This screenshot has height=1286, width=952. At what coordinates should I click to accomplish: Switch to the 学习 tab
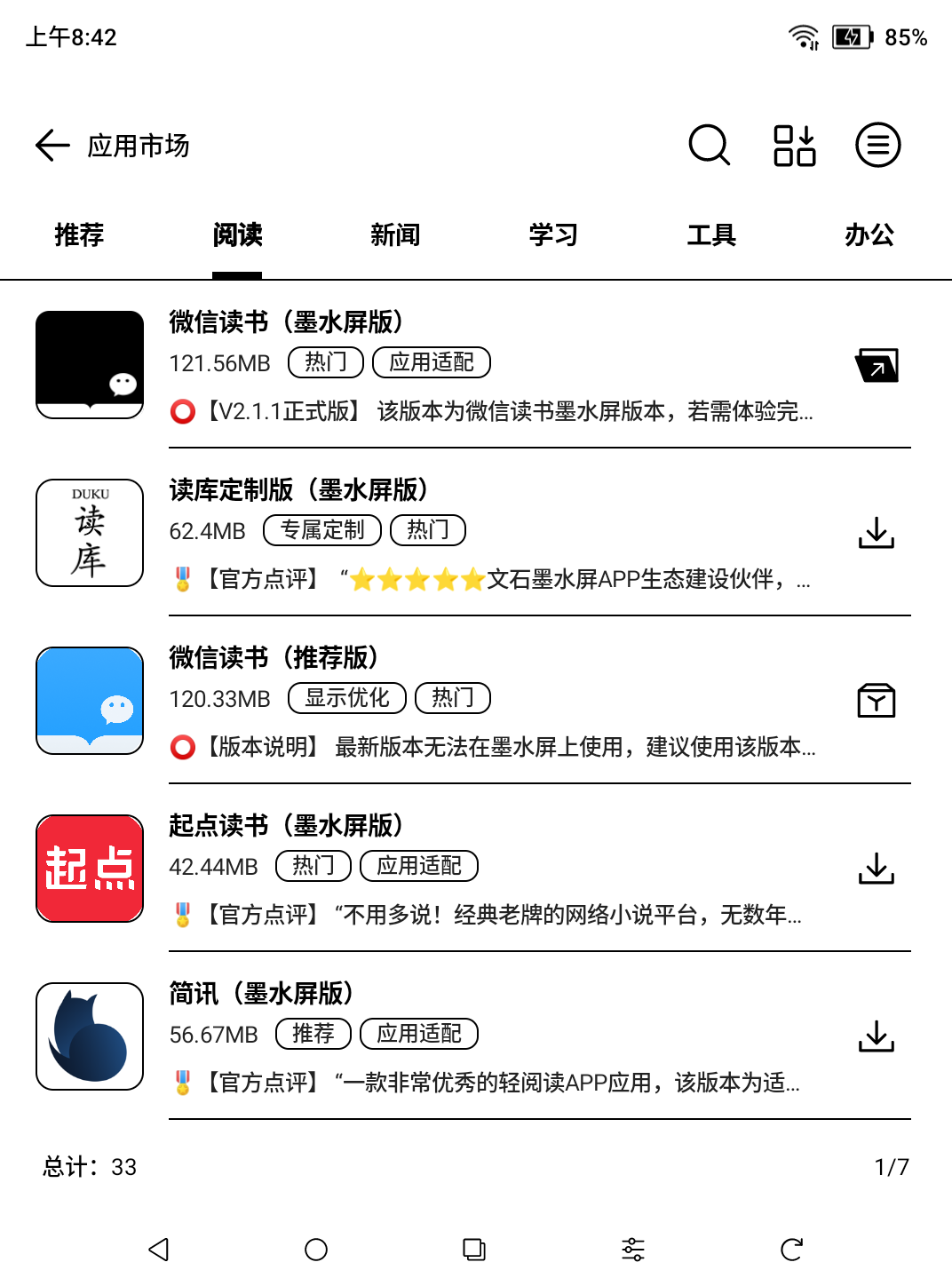pos(553,235)
